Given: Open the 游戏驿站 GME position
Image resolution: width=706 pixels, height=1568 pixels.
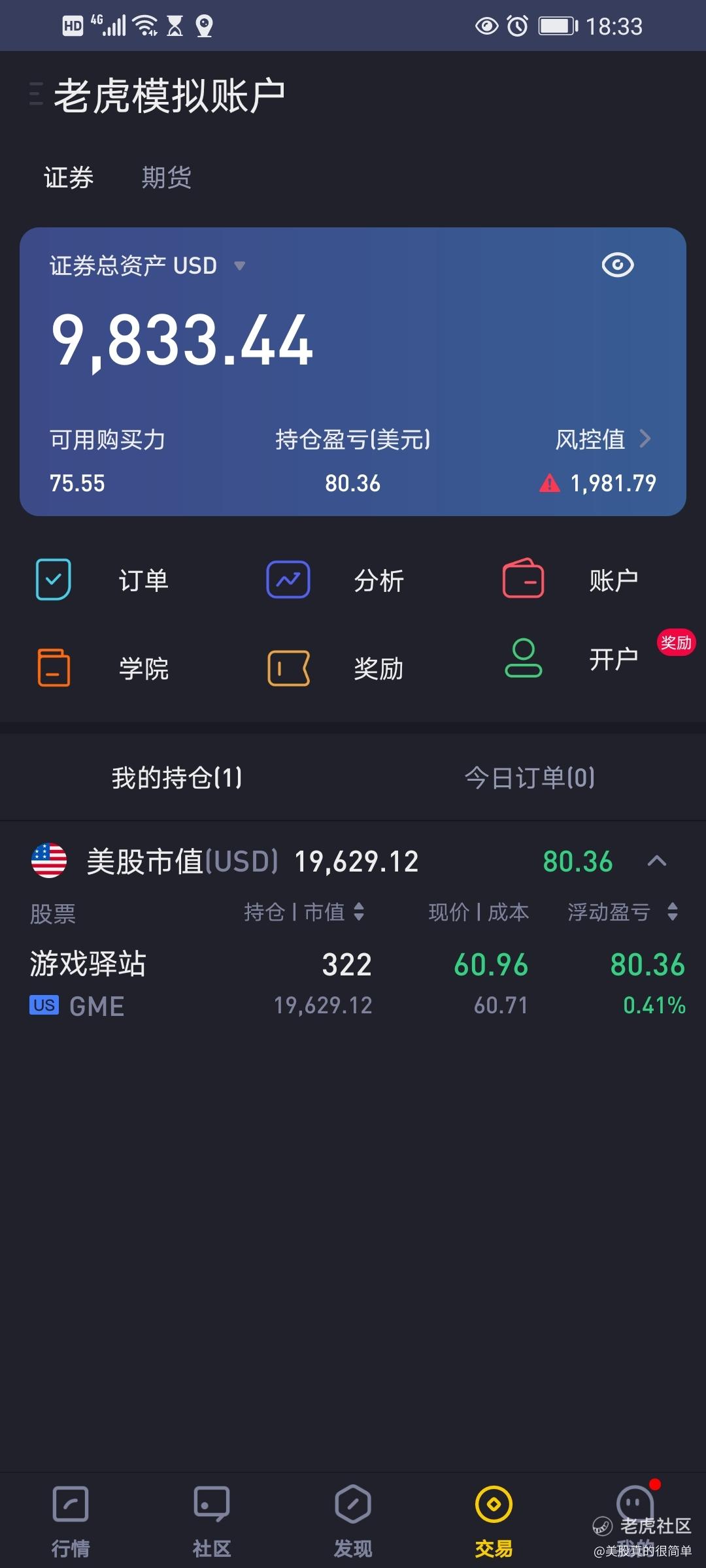Looking at the screenshot, I should point(353,984).
